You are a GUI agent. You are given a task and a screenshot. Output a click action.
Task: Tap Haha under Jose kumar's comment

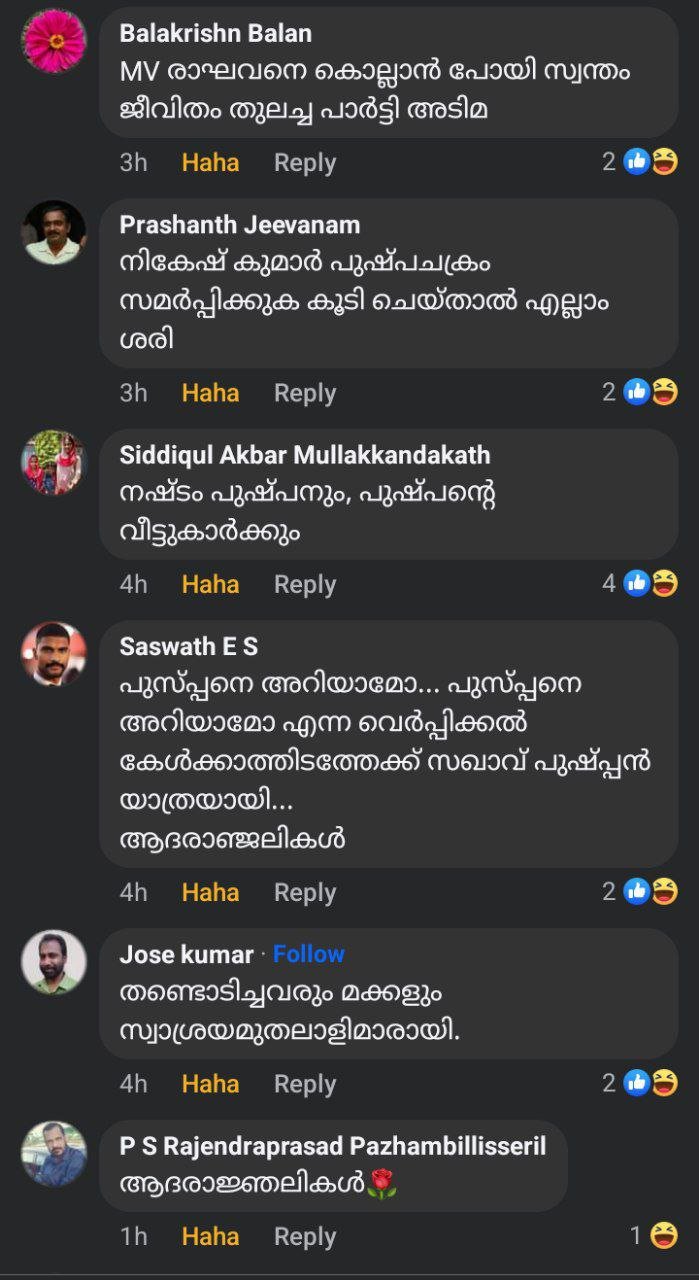coord(210,1084)
